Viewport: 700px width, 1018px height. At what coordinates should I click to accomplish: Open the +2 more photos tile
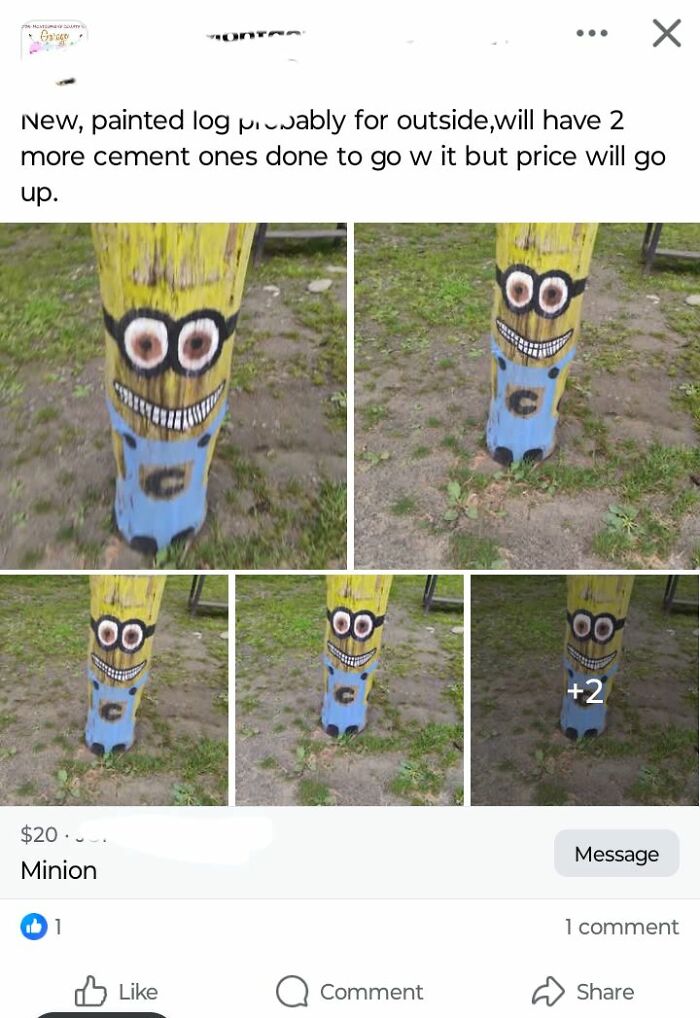tap(584, 690)
